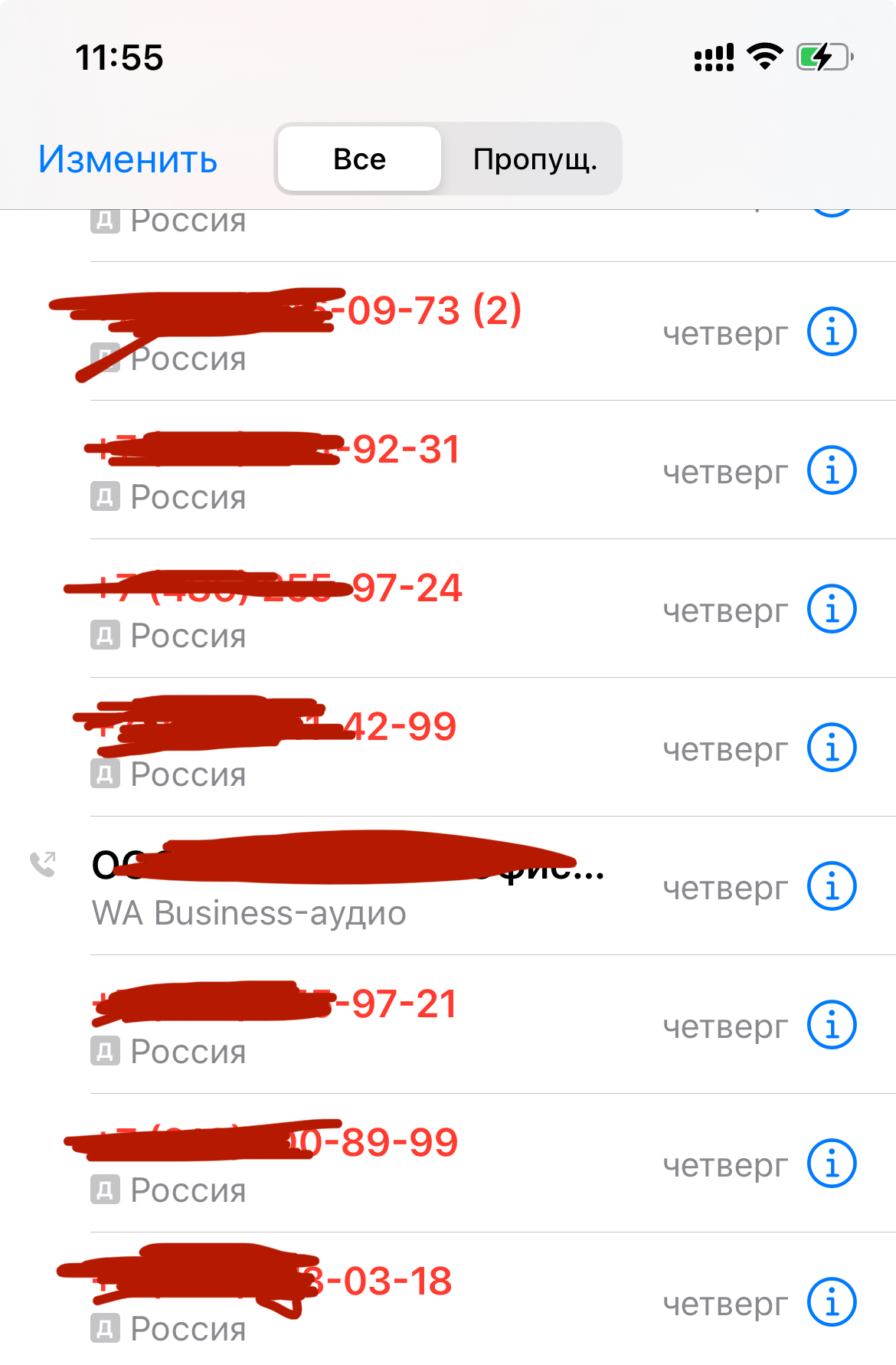
Task: Open info for number ending 89-99
Action: [x=832, y=1164]
